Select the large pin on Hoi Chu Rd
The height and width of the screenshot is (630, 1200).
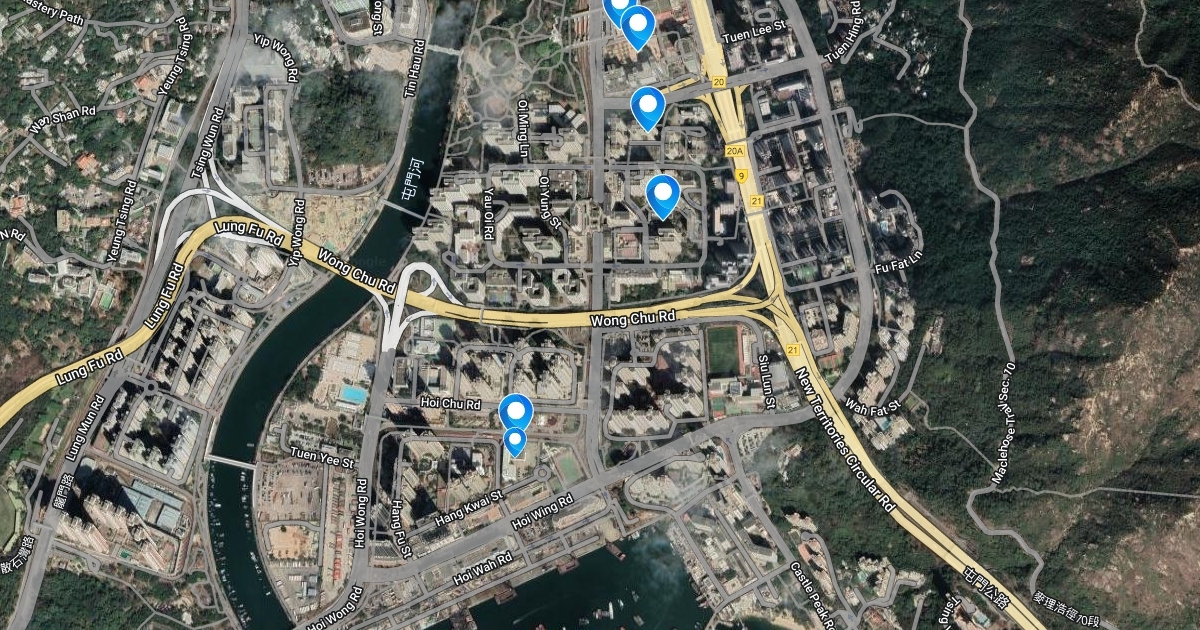[515, 410]
